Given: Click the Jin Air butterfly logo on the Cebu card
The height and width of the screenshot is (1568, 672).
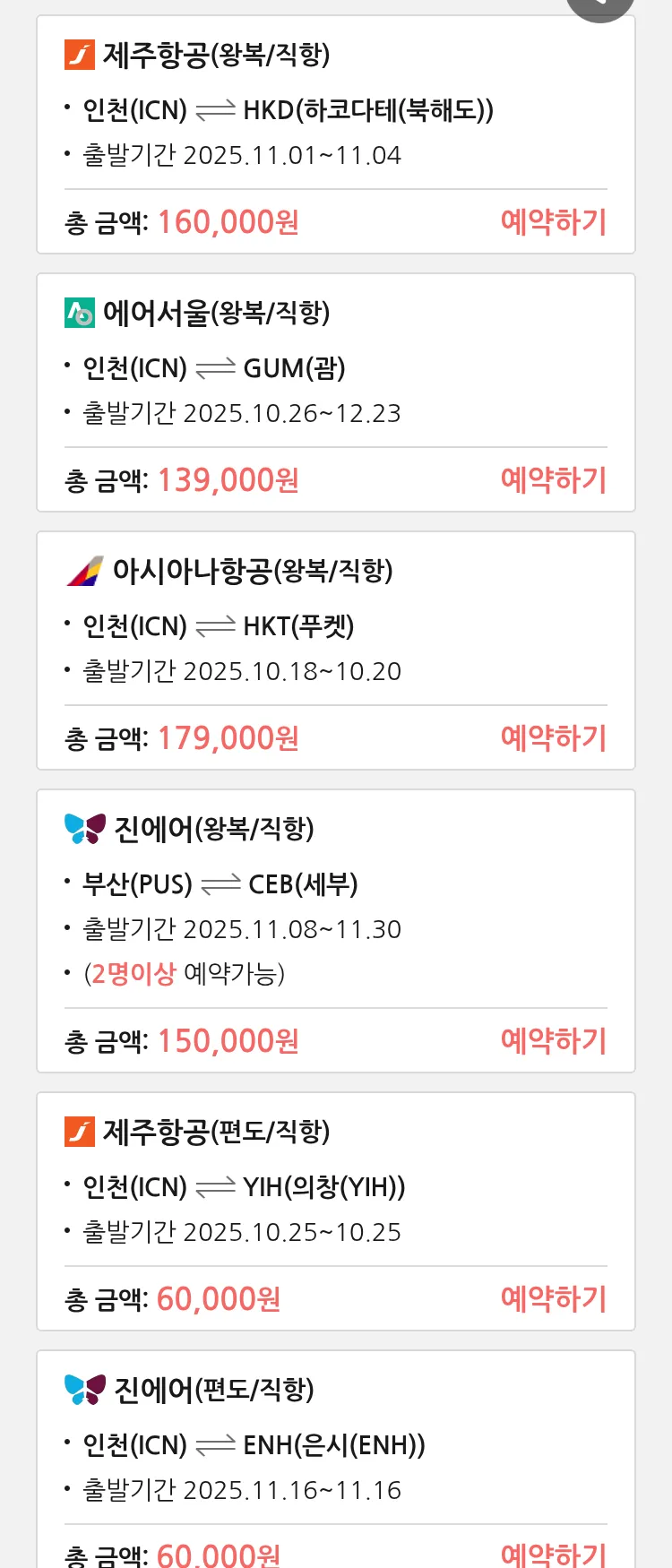Looking at the screenshot, I should tap(83, 829).
